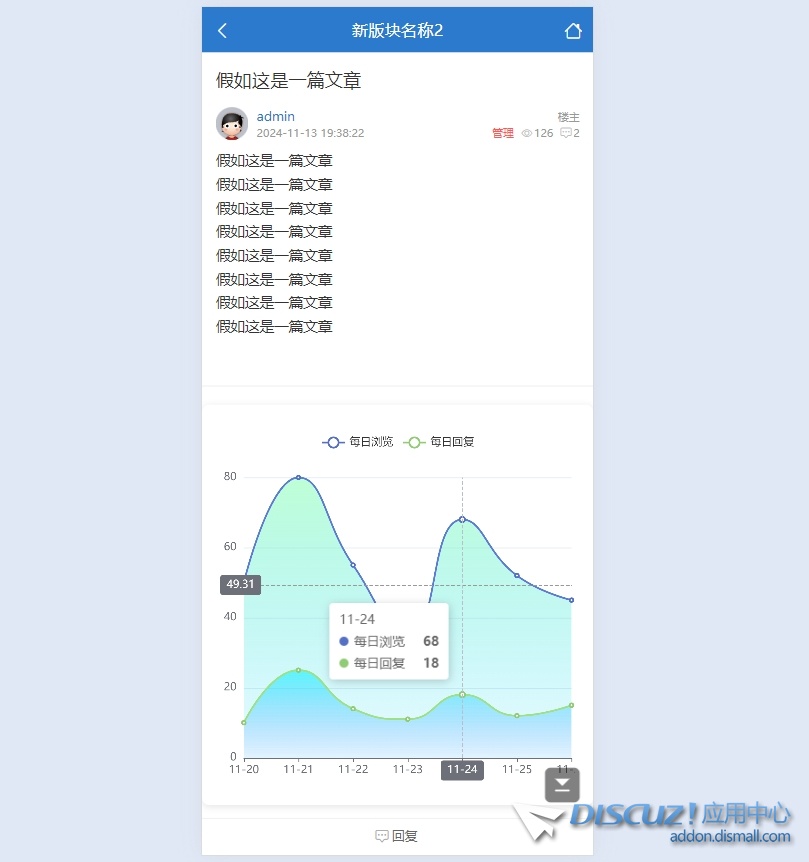
Task: Jump to bottom with floating arrow button
Action: click(x=562, y=785)
